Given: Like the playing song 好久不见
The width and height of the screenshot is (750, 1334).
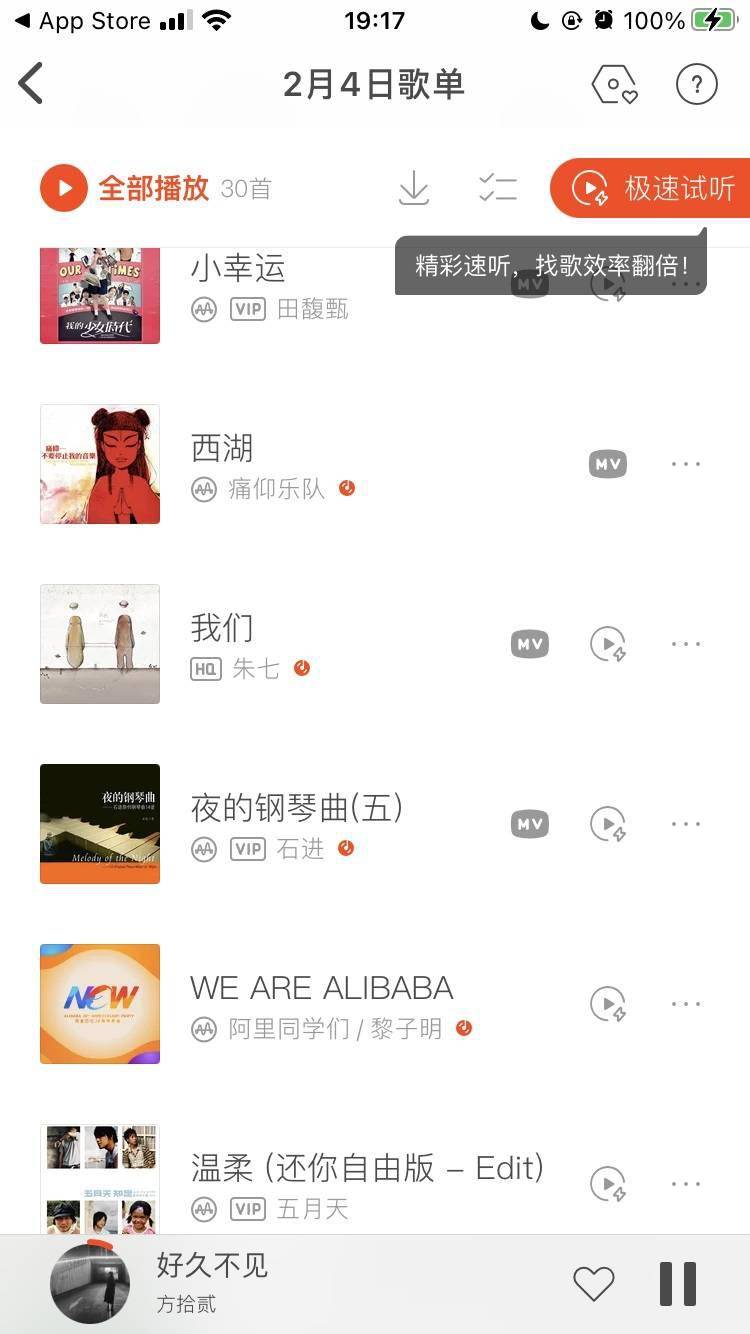Looking at the screenshot, I should pos(593,1284).
